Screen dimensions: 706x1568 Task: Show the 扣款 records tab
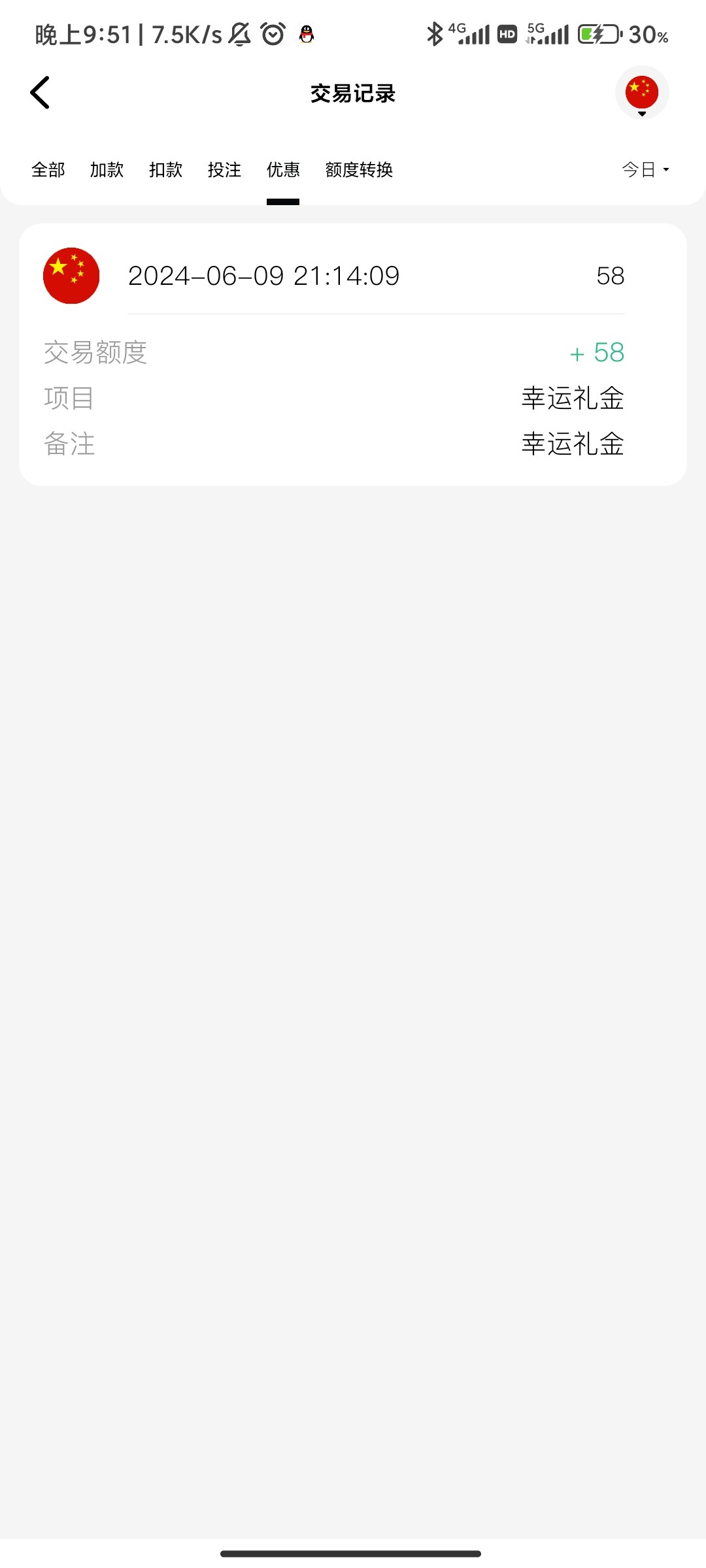(166, 170)
